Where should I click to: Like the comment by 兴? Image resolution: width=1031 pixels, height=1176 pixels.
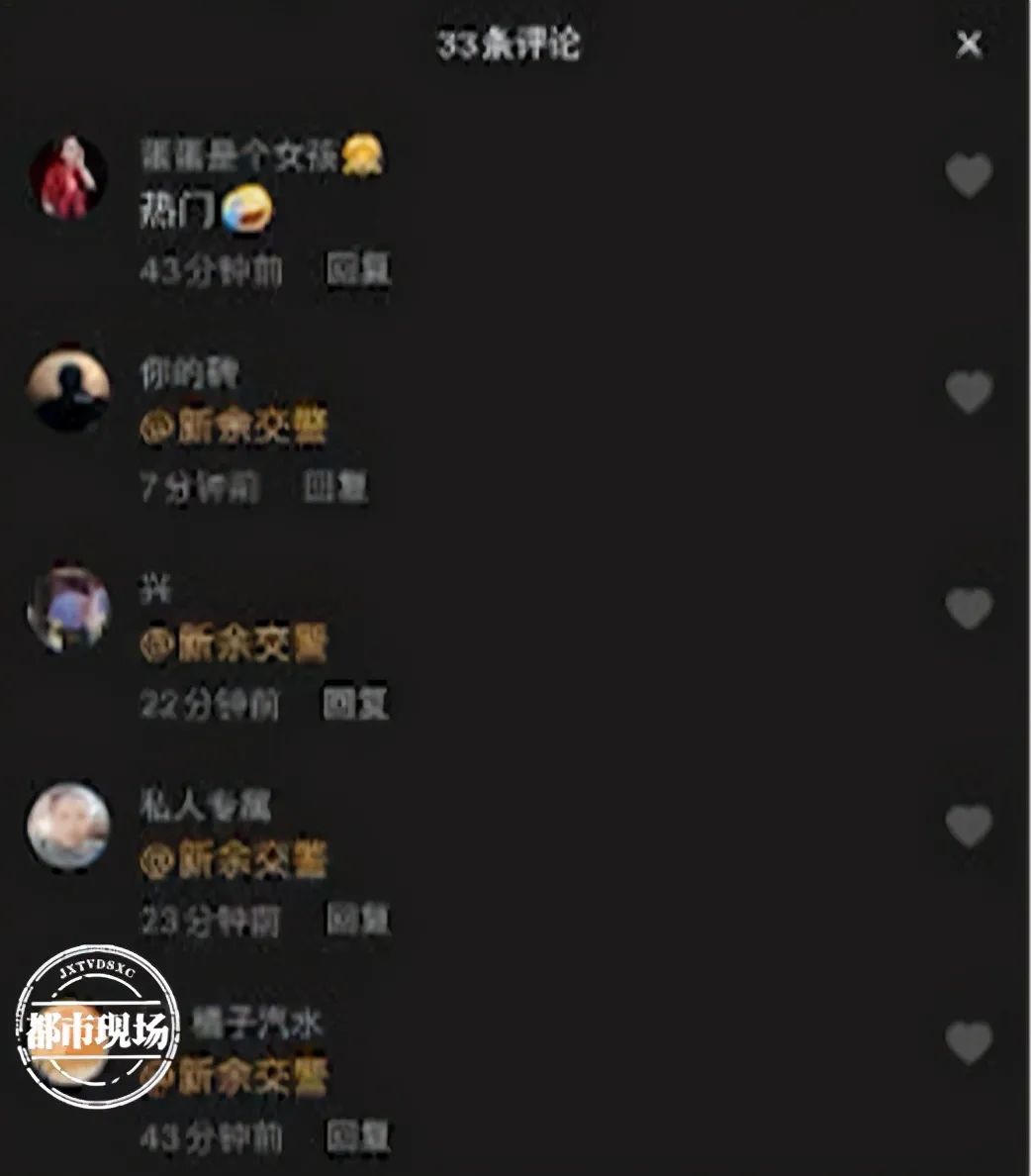pos(969,608)
